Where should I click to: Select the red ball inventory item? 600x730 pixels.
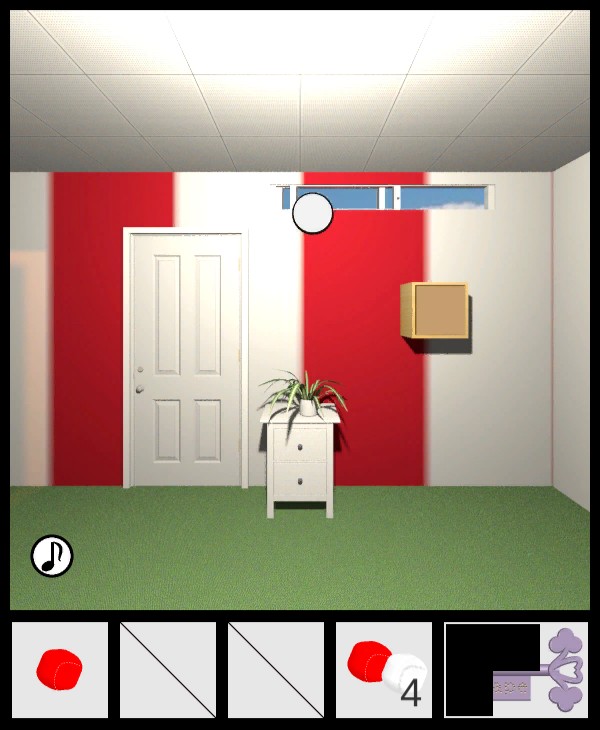[60, 669]
